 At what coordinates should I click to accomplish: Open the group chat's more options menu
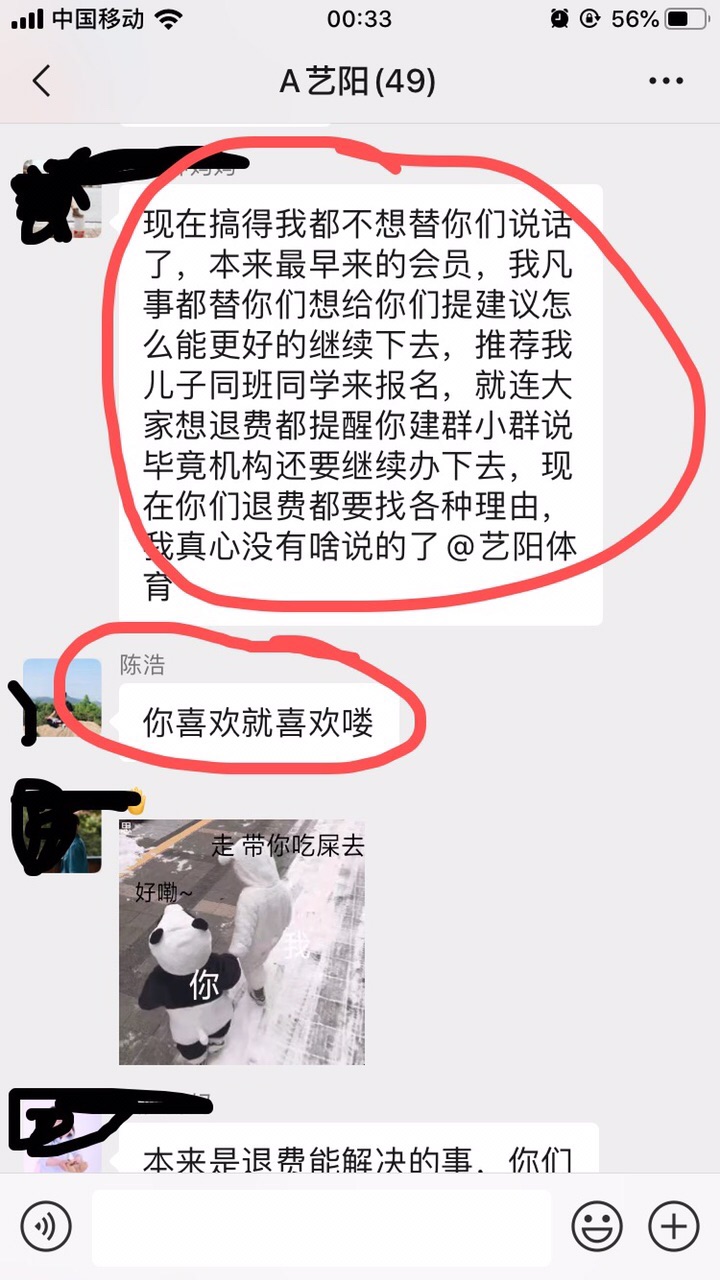point(666,81)
